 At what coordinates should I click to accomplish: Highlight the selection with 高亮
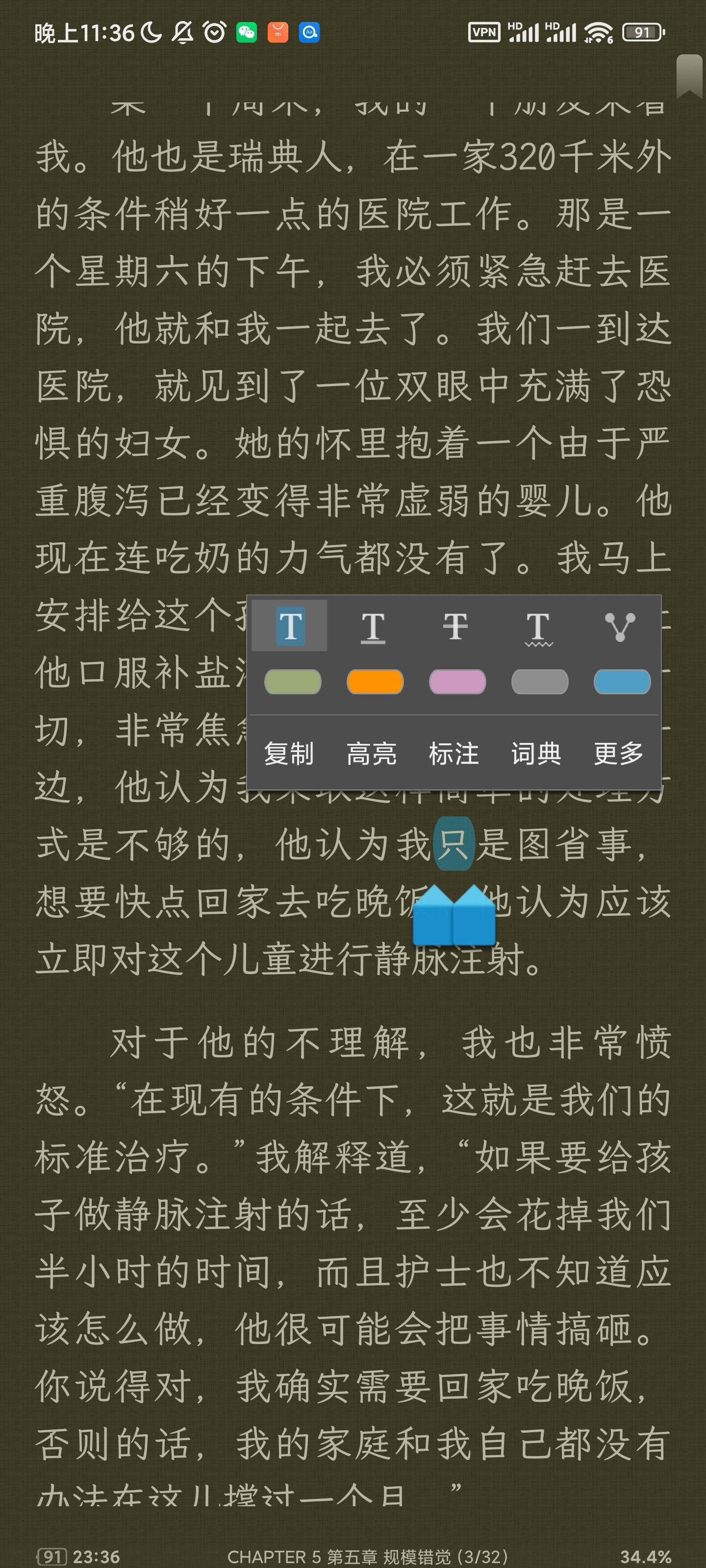[372, 754]
